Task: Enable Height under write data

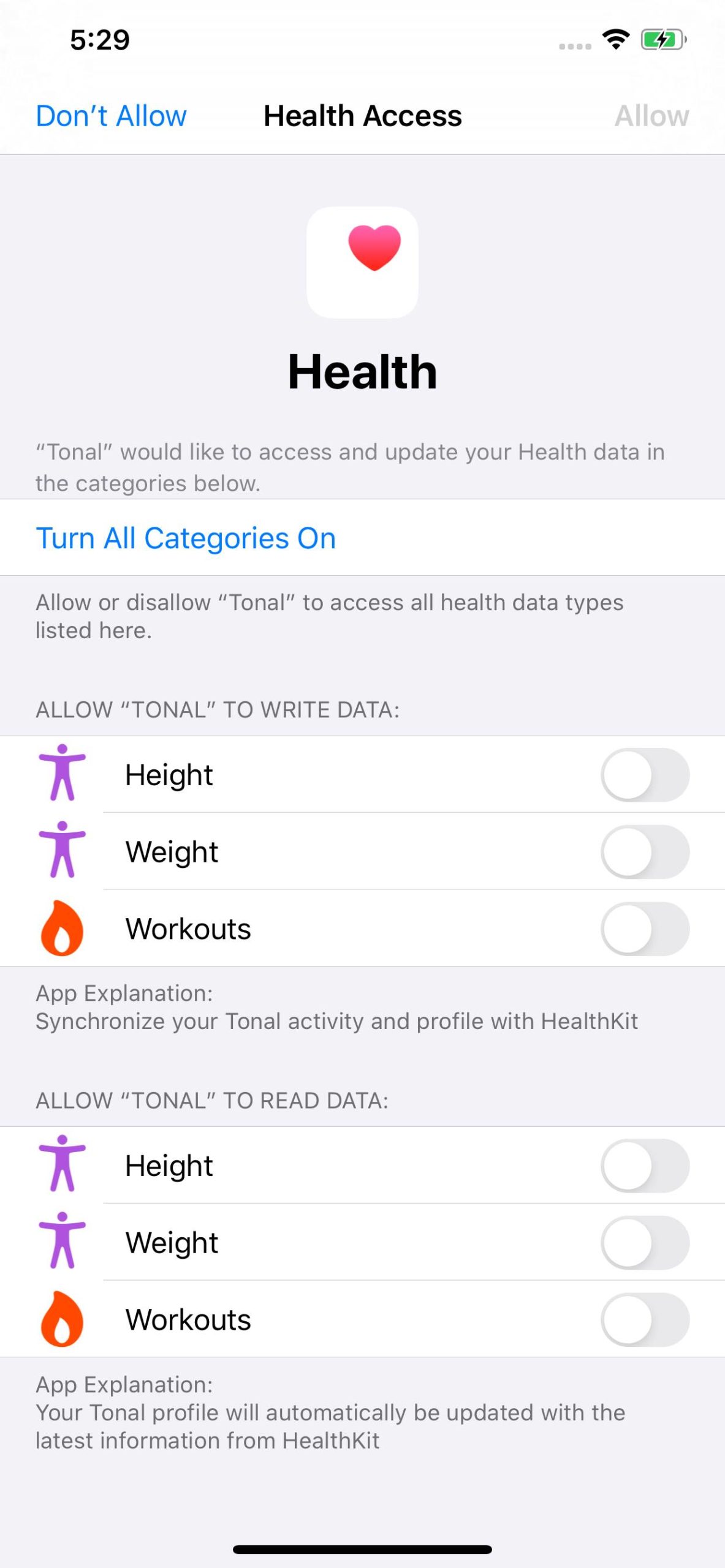Action: pos(645,775)
